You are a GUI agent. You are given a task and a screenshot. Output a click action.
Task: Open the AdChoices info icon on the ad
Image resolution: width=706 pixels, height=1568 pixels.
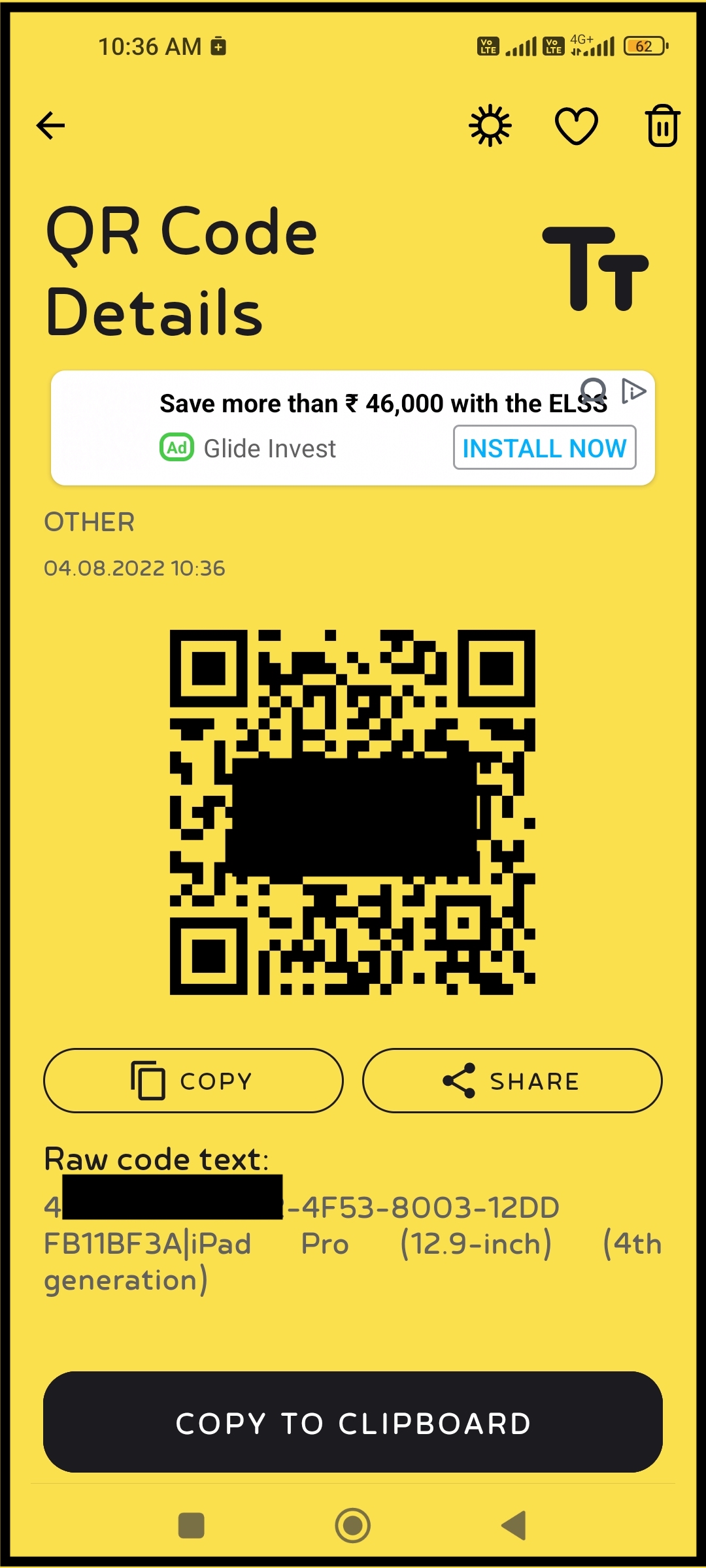[633, 391]
